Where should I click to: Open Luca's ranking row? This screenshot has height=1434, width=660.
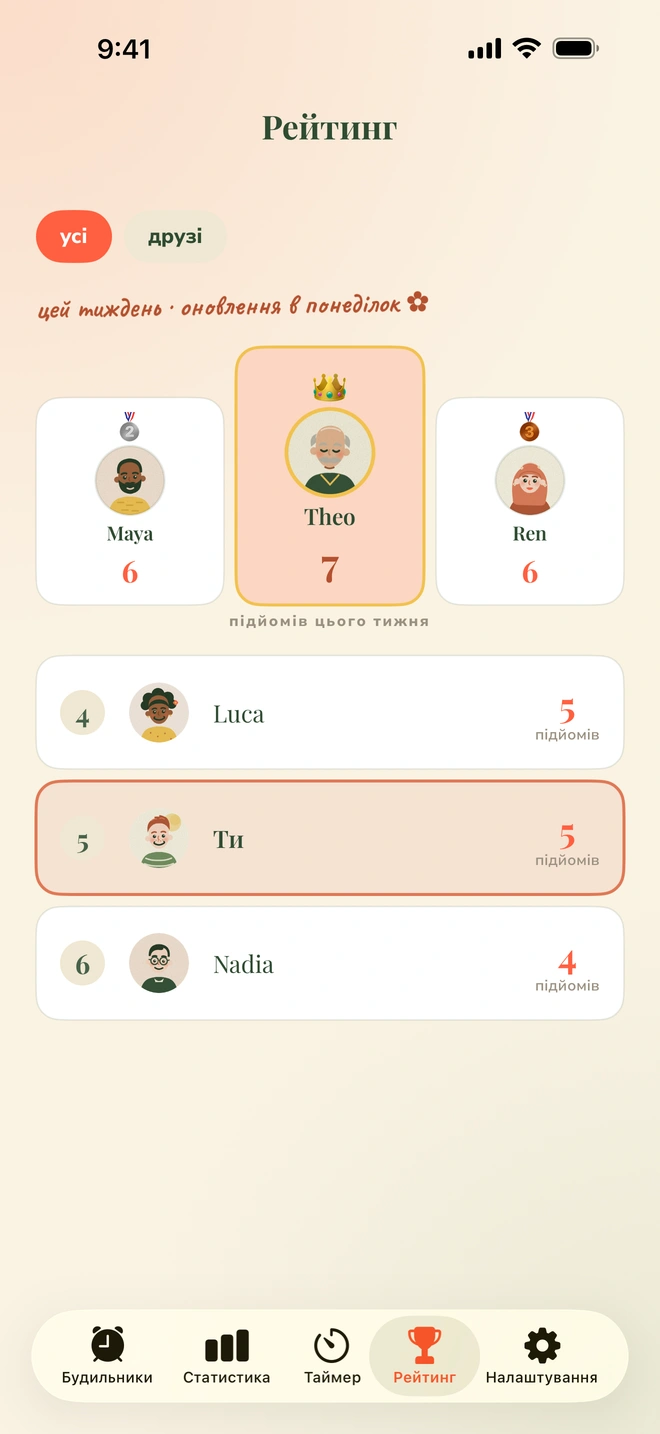click(x=330, y=712)
